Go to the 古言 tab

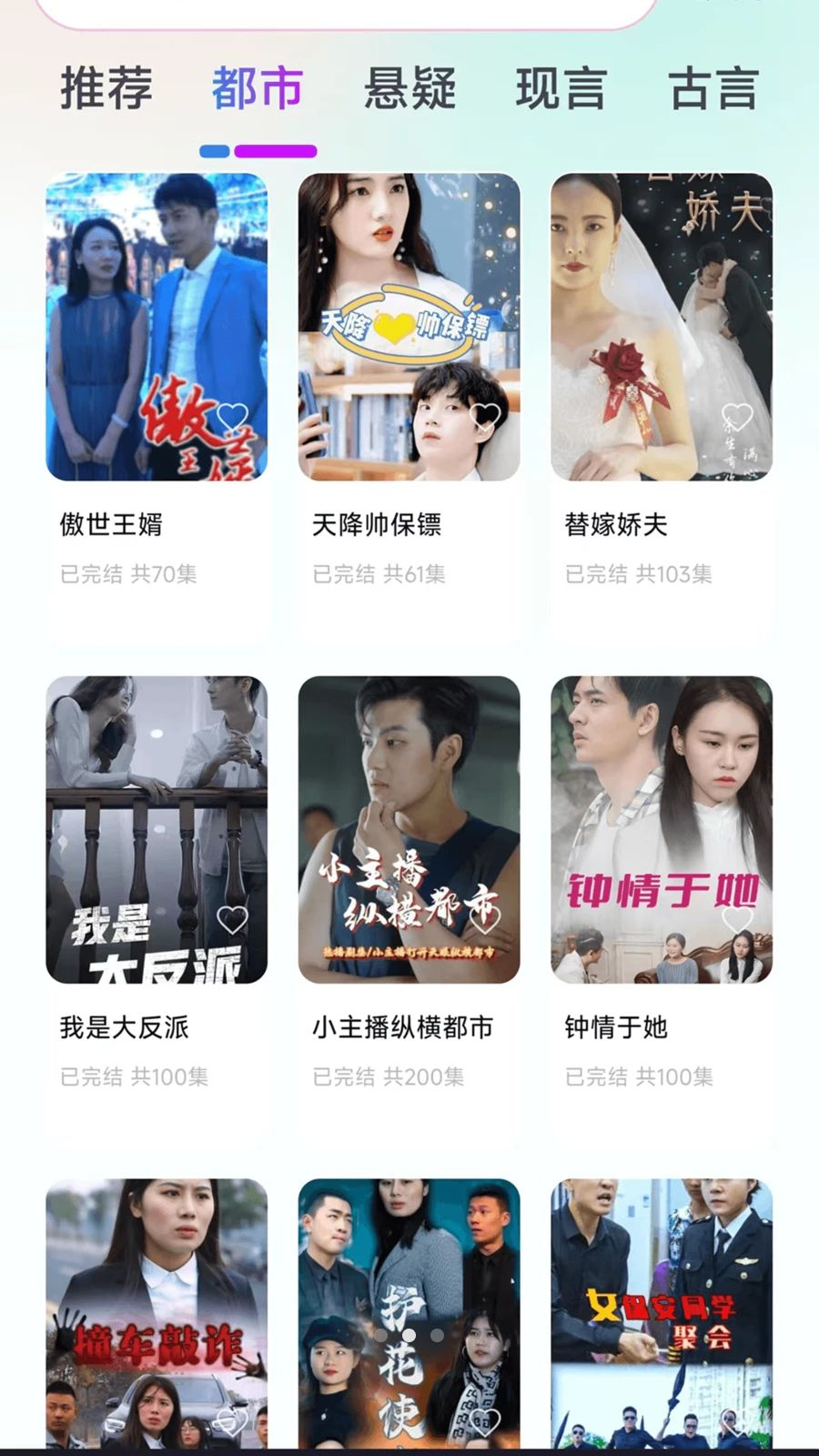[x=713, y=88]
